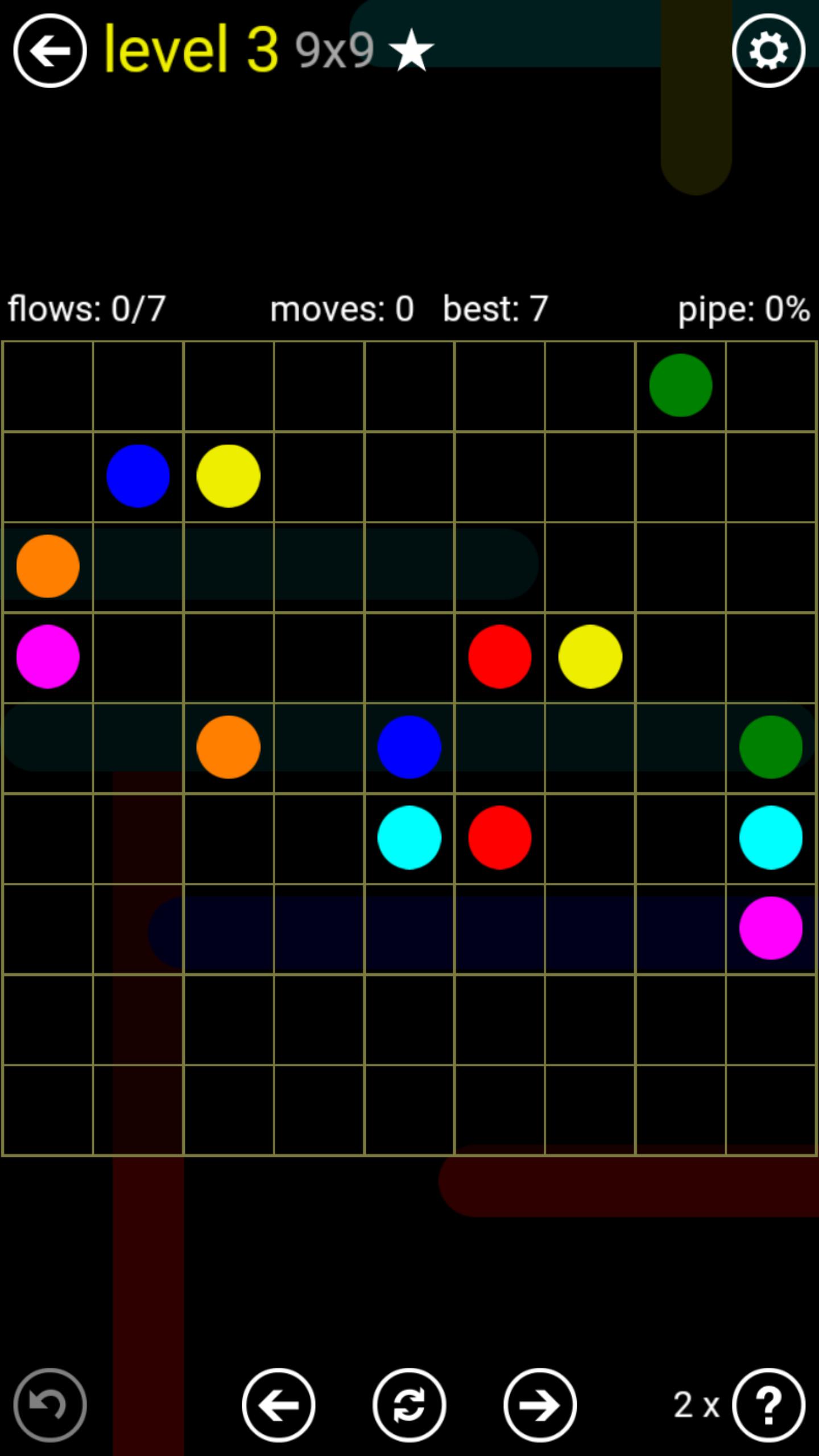Image resolution: width=819 pixels, height=1456 pixels.
Task: Undo the last move
Action: [50, 1405]
